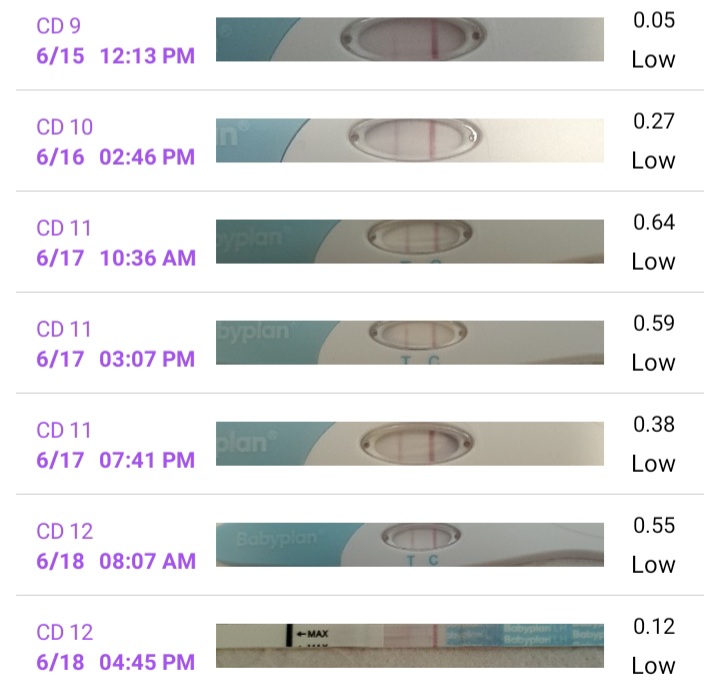Tap the 6/17 07:41 PM test row
The height and width of the screenshot is (693, 720).
(360, 444)
